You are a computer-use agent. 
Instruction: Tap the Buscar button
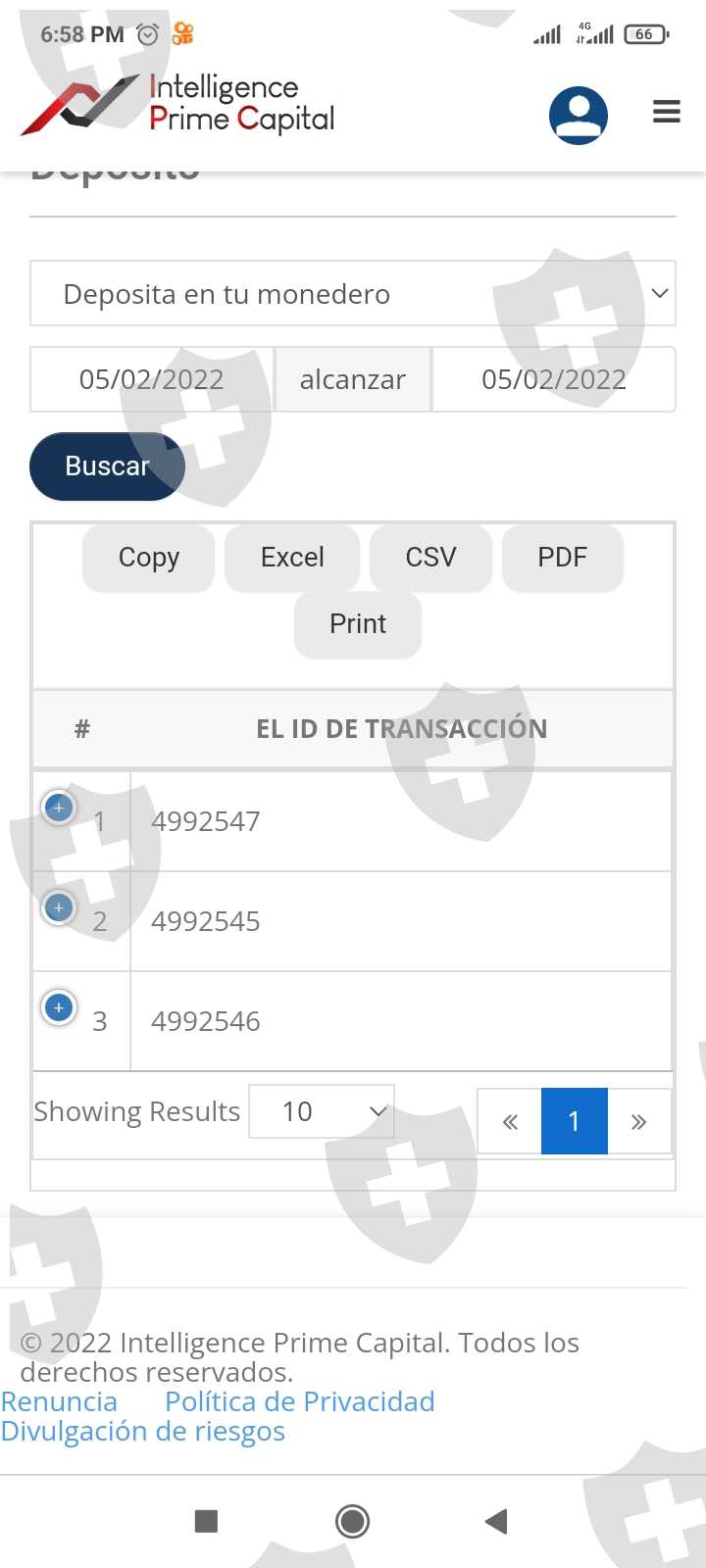coord(108,466)
